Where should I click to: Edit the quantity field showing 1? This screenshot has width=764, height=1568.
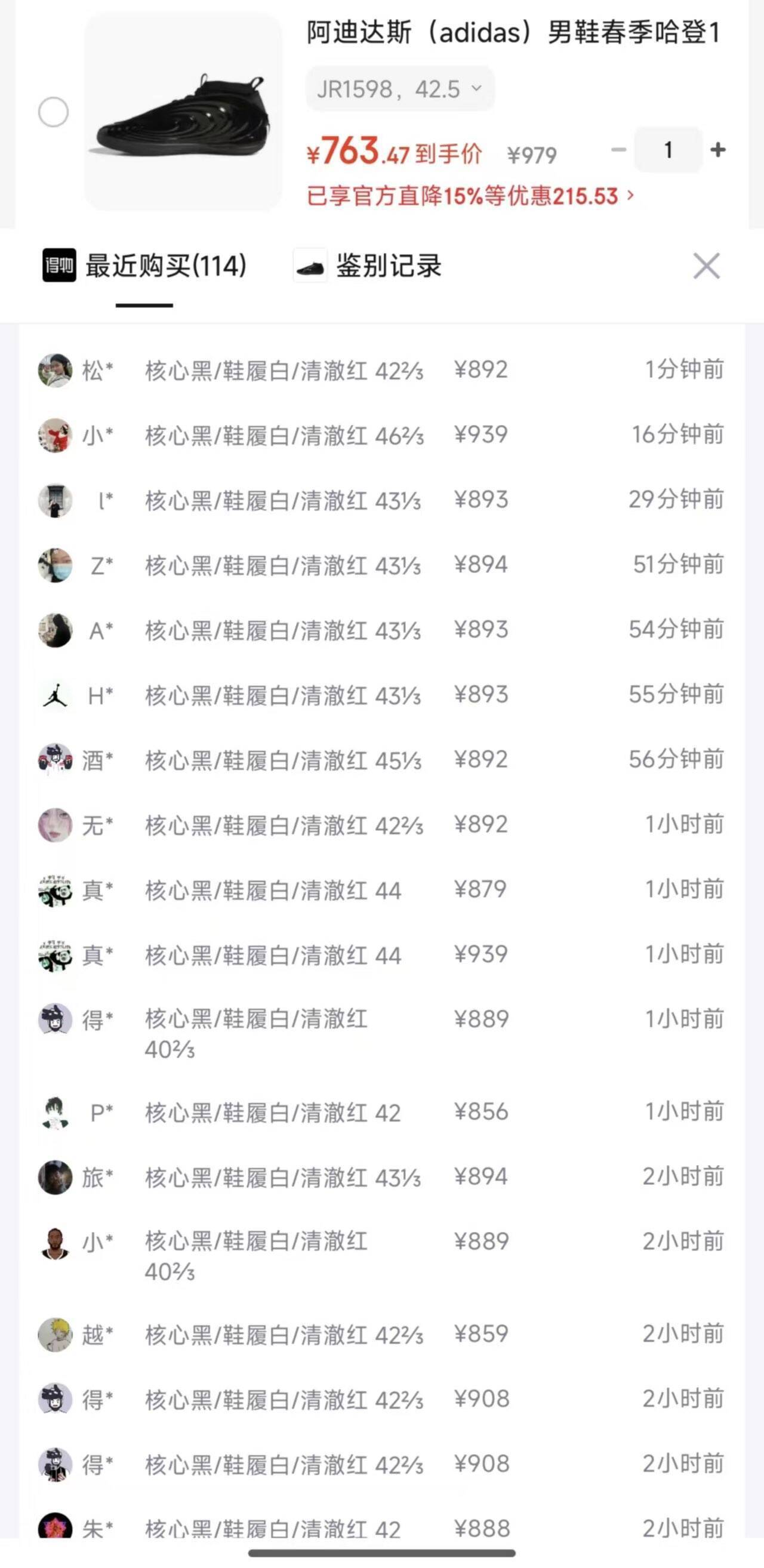point(668,150)
